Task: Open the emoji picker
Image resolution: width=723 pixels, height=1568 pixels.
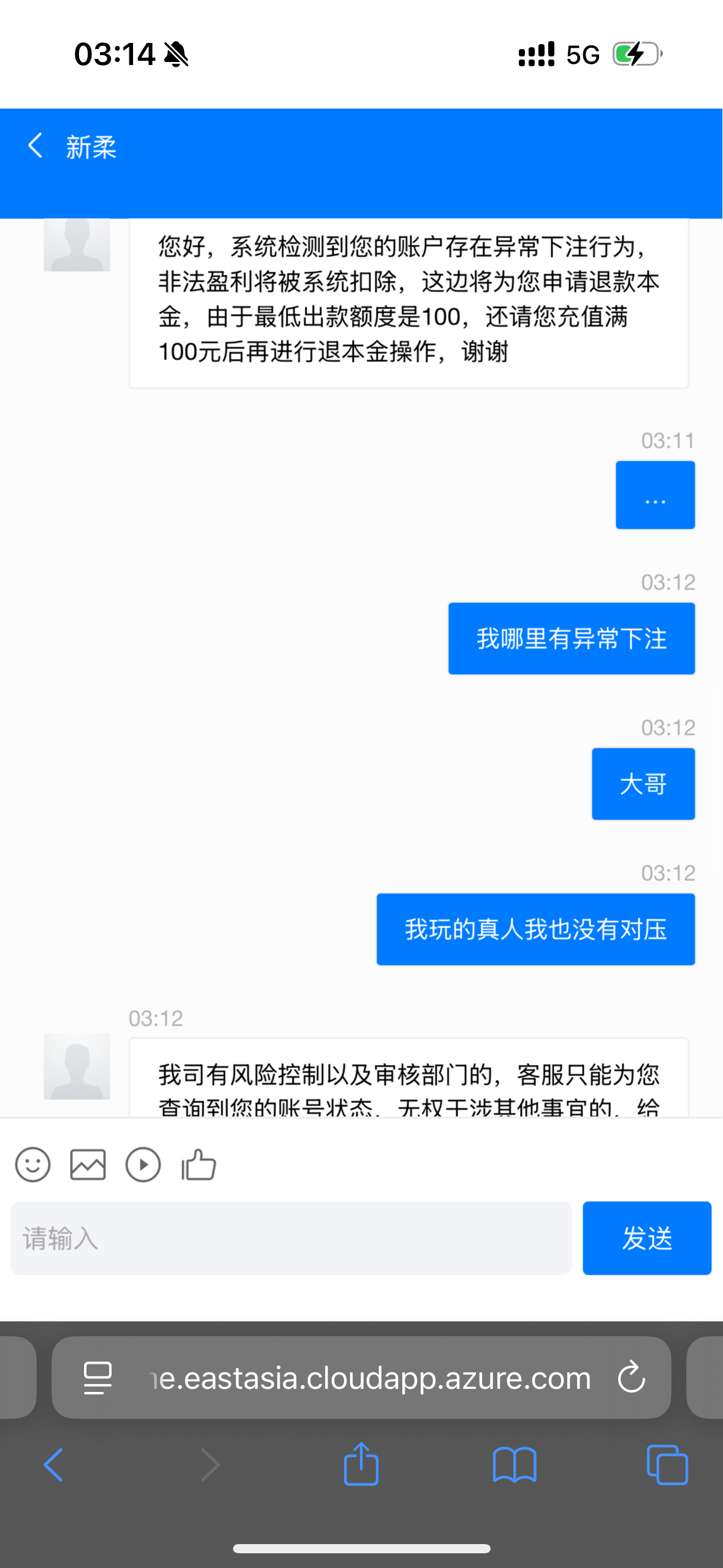Action: 33,1164
